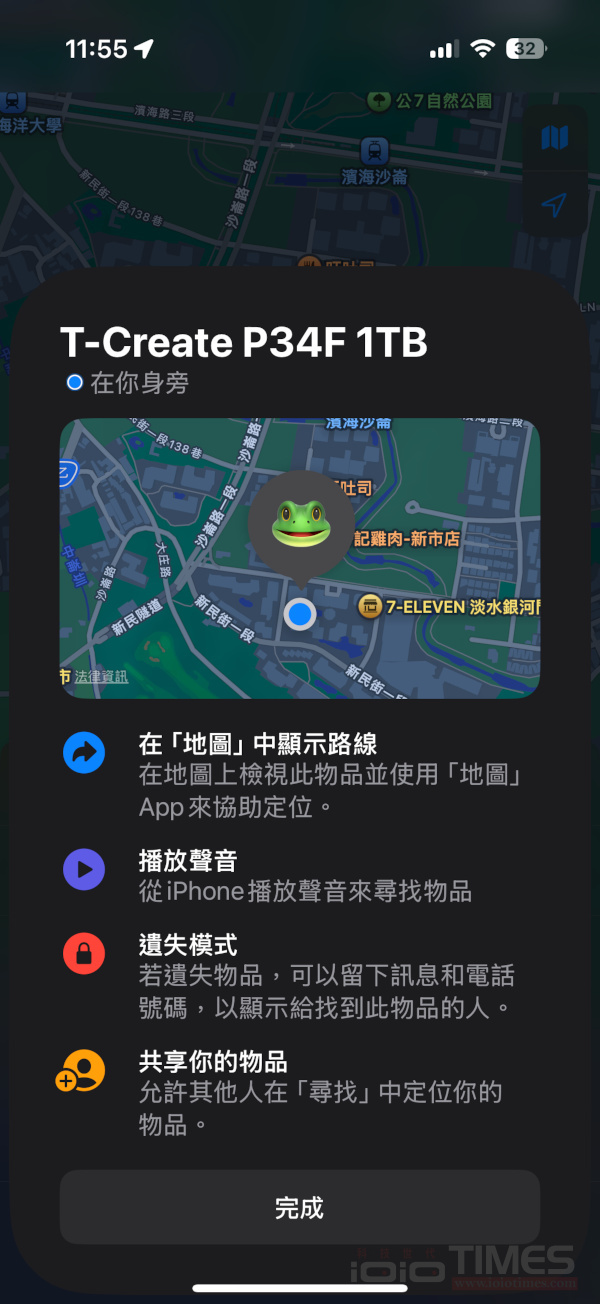Open the 法律資訊 legal link on the map
Screen dimensions: 600x1304
pos(102,677)
